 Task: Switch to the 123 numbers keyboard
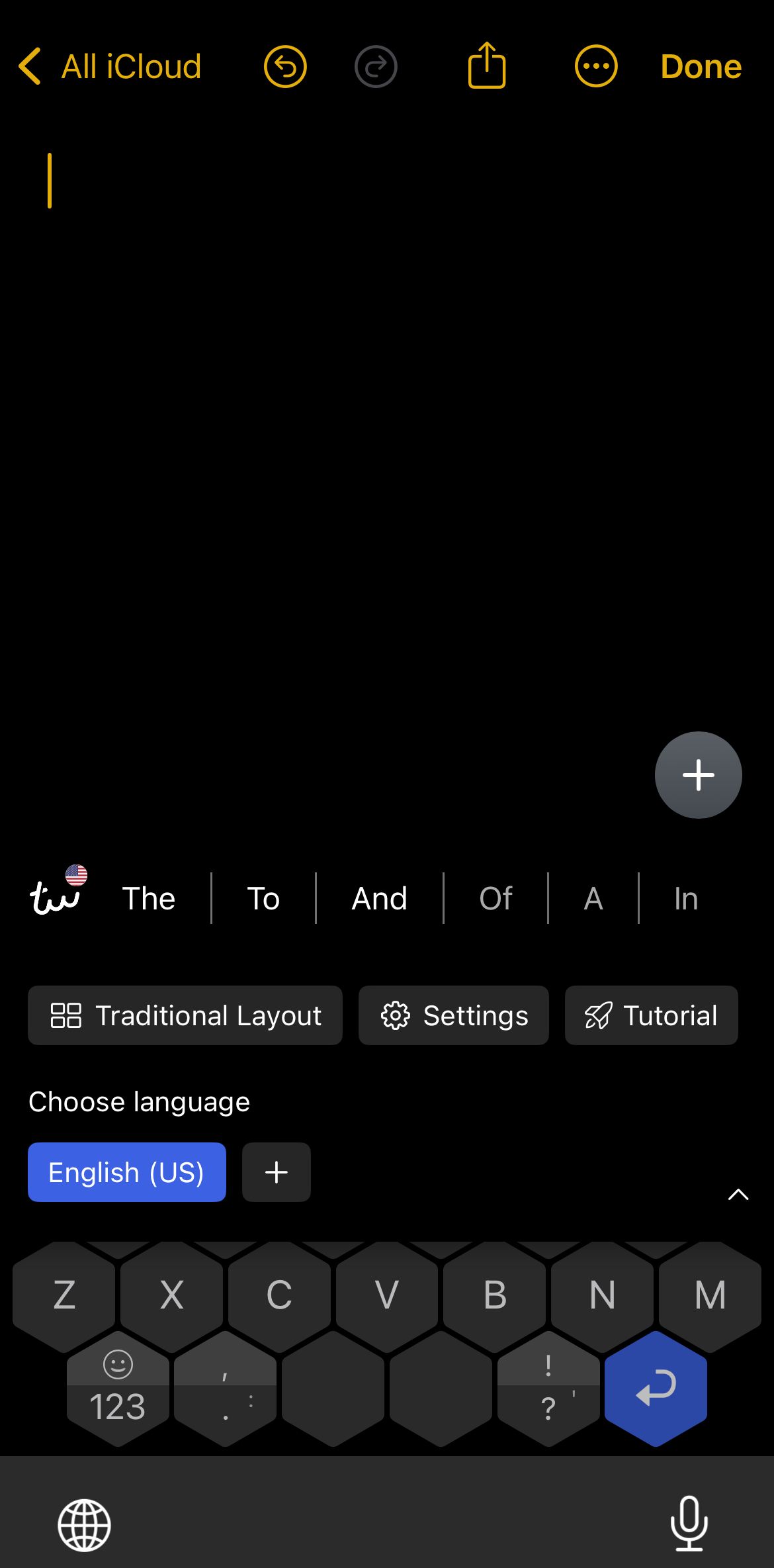click(x=118, y=1405)
